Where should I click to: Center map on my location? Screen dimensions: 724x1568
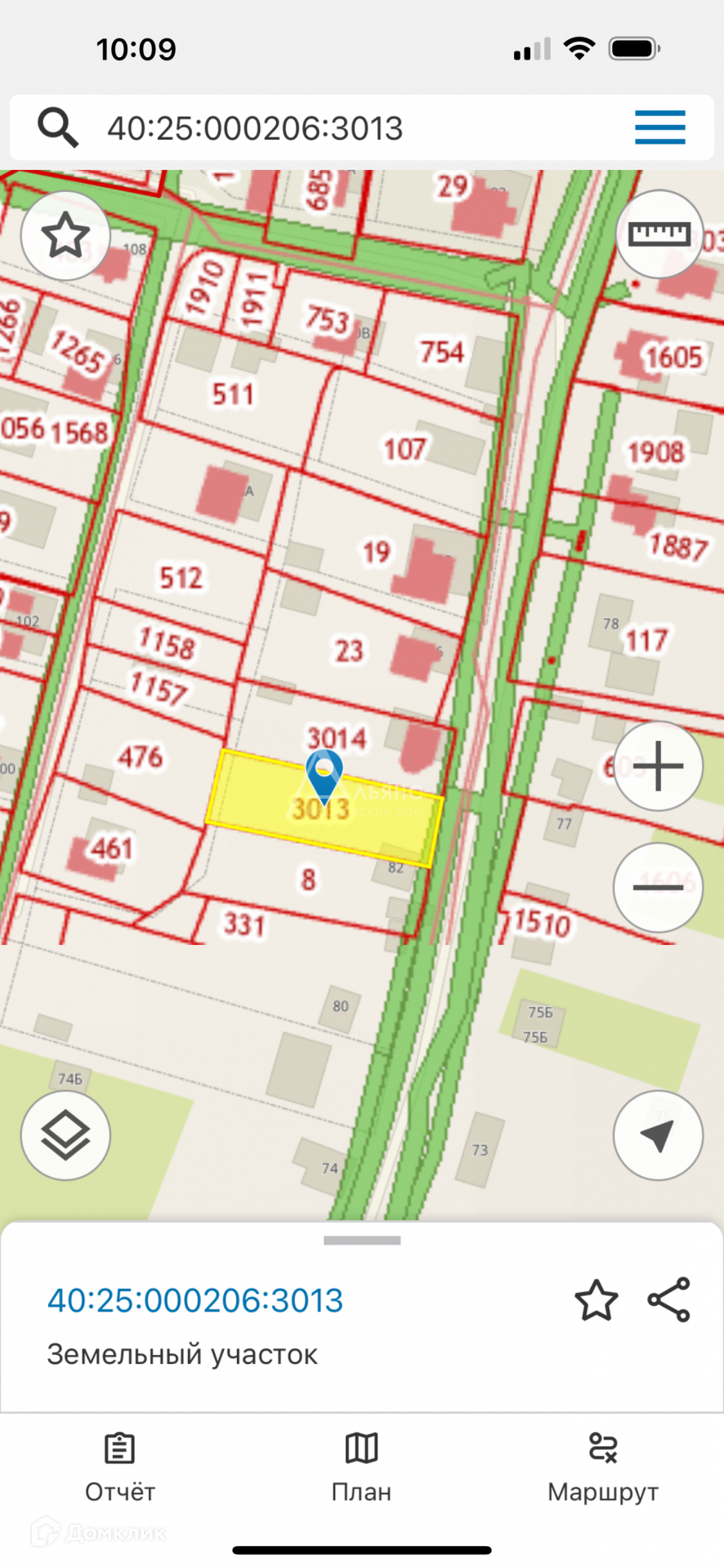[658, 1136]
